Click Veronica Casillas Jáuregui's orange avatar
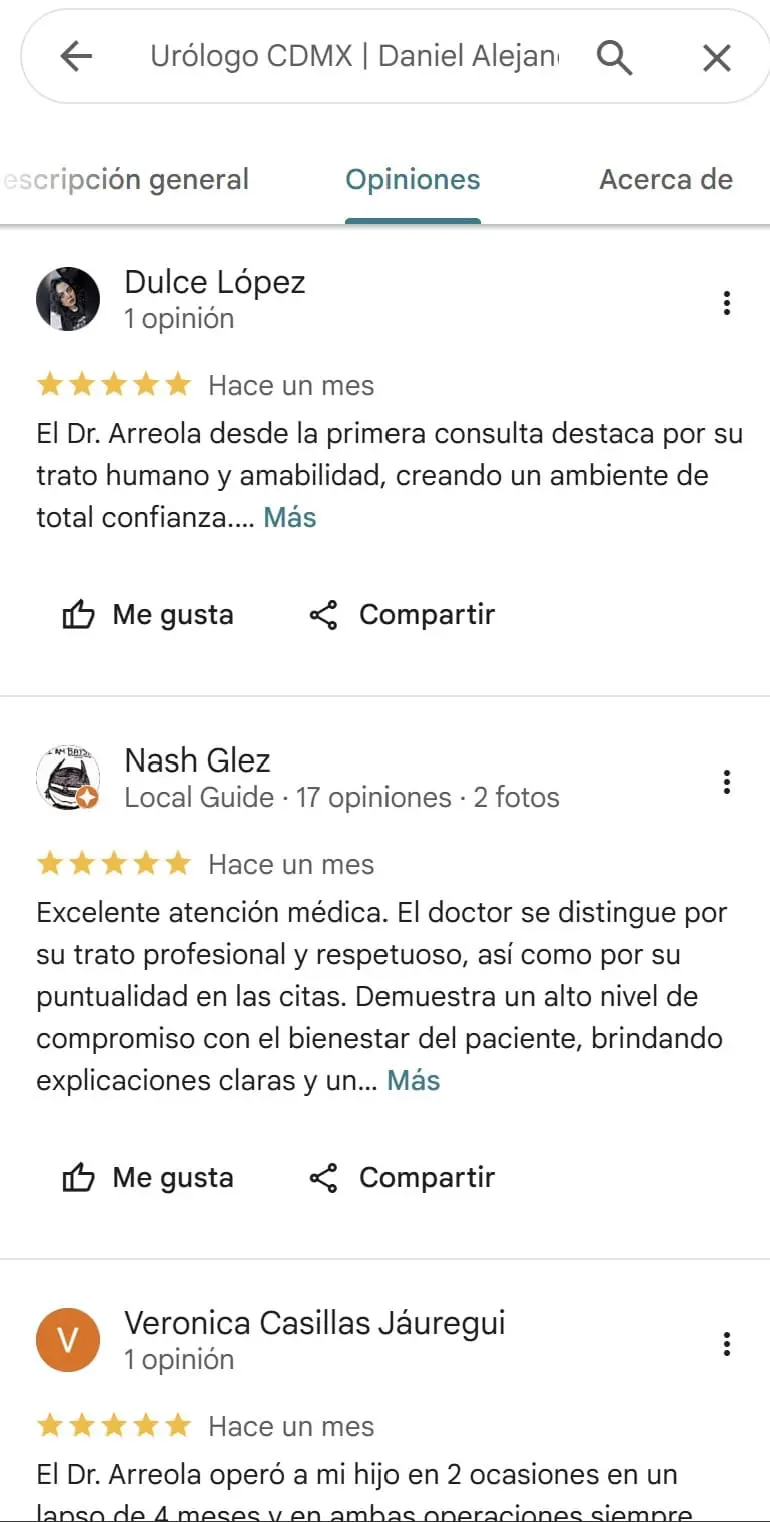The width and height of the screenshot is (770, 1522). click(x=68, y=1340)
